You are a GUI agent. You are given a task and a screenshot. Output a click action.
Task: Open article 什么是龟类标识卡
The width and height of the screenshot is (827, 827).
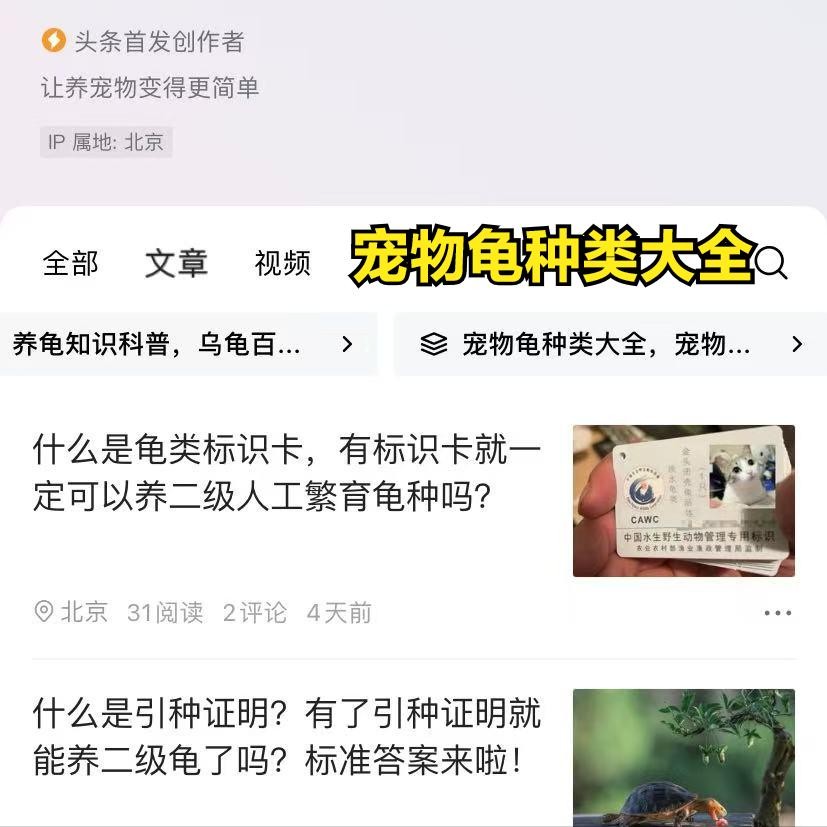pos(287,473)
